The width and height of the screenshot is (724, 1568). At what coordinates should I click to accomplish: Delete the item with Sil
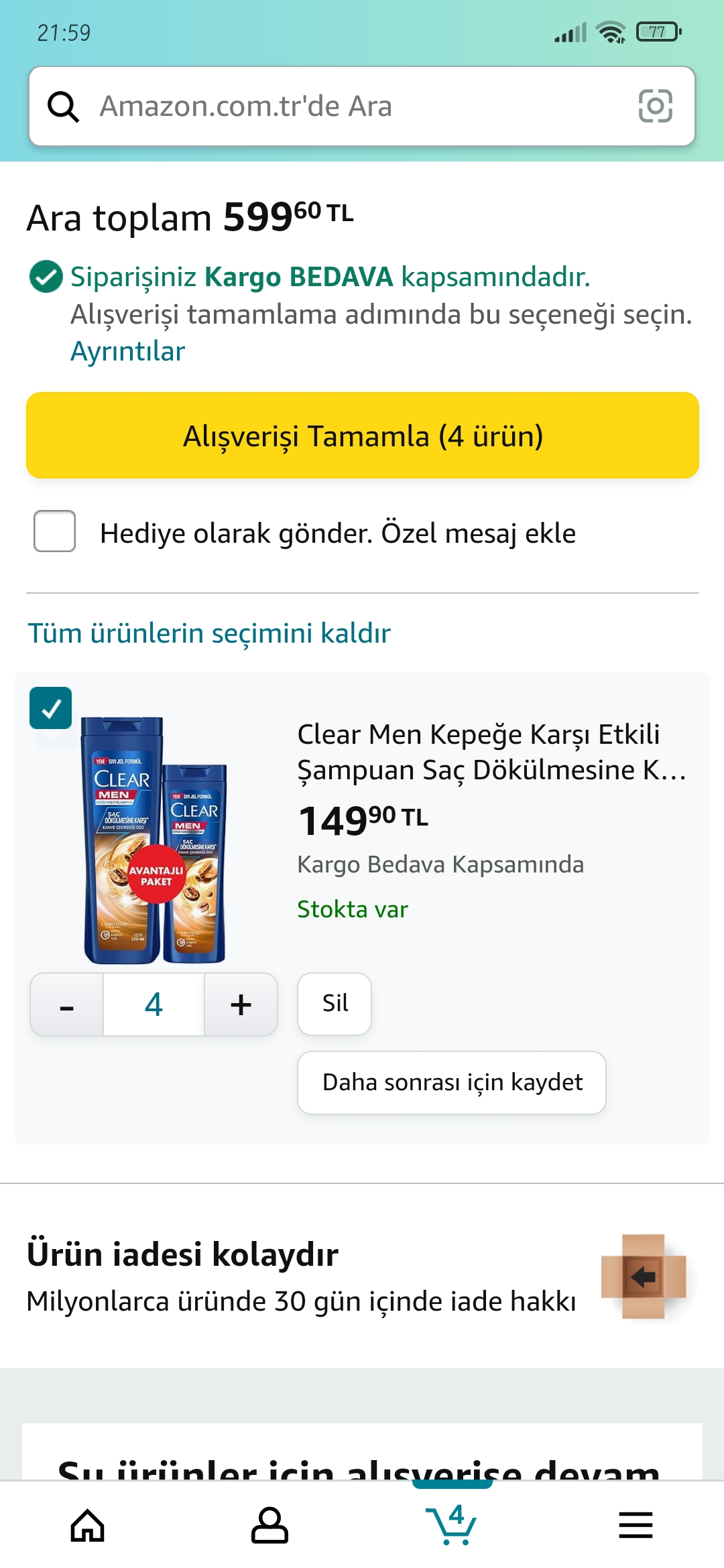pyautogui.click(x=335, y=1004)
